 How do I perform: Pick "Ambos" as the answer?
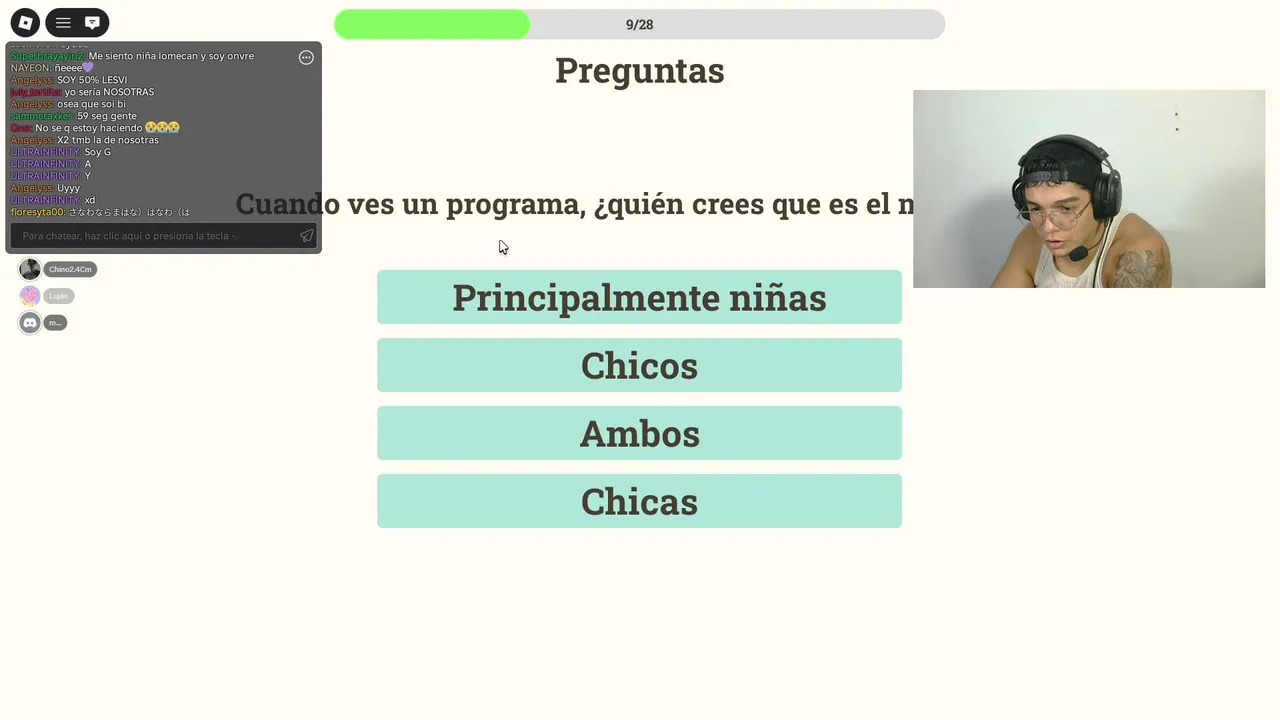[639, 433]
